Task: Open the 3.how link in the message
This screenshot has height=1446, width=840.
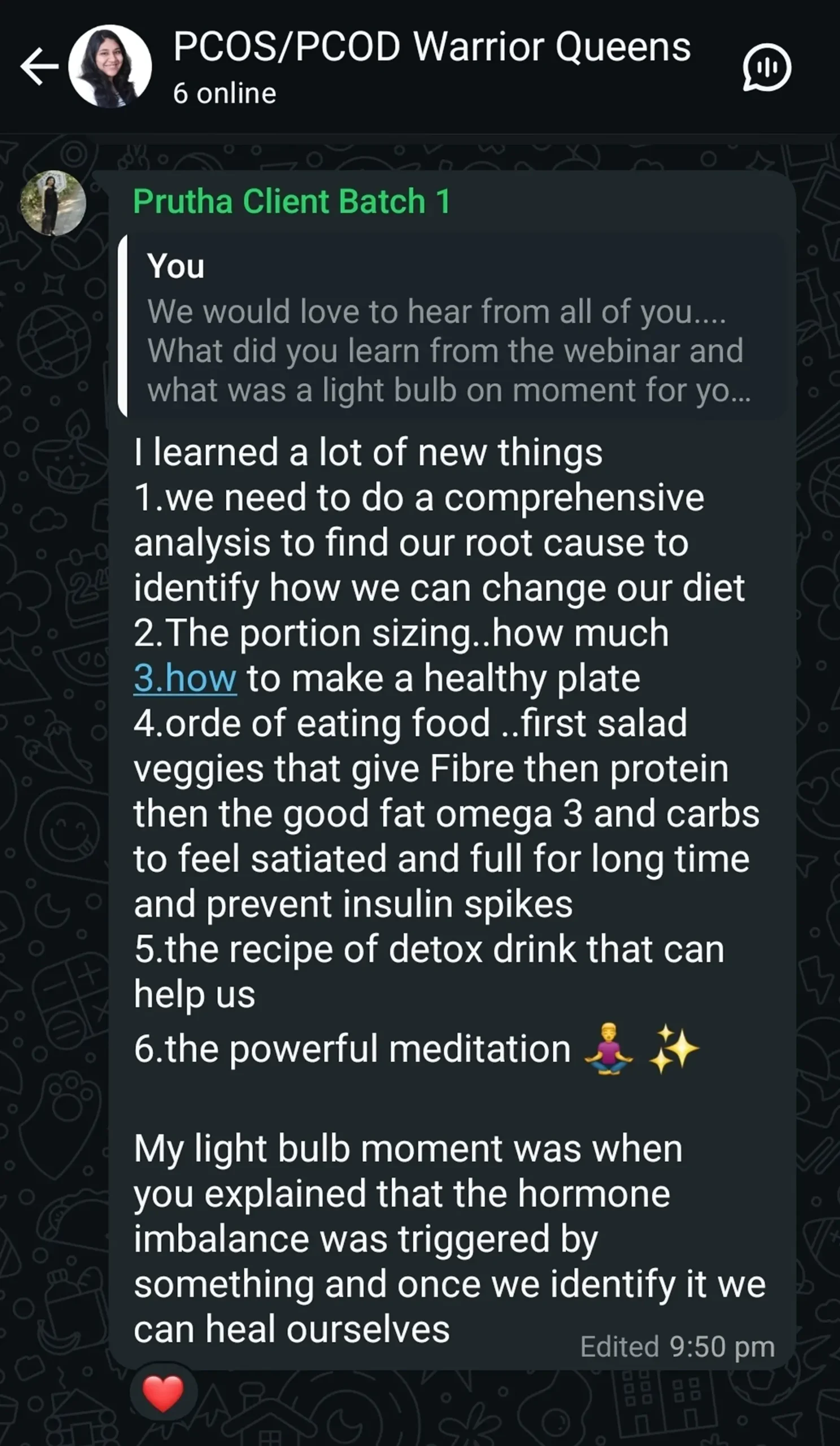Action: click(x=185, y=678)
